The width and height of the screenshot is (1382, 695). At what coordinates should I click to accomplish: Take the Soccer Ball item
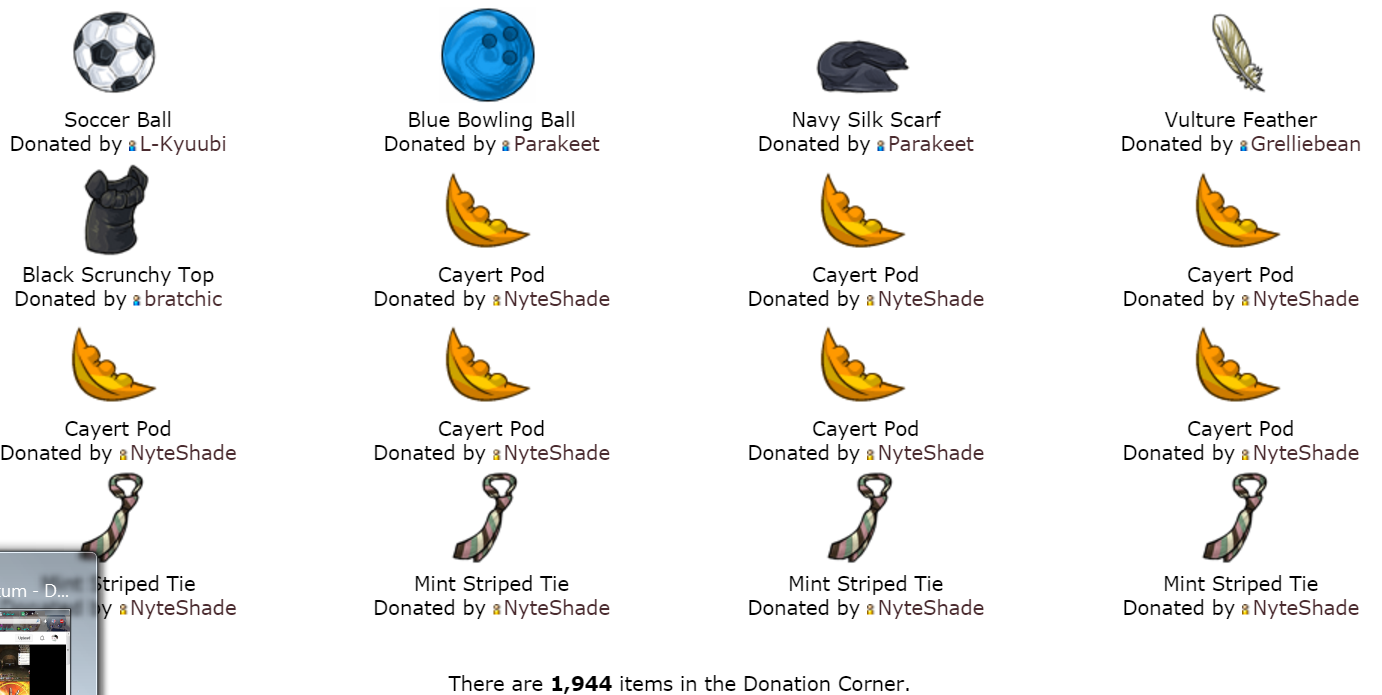(x=114, y=52)
